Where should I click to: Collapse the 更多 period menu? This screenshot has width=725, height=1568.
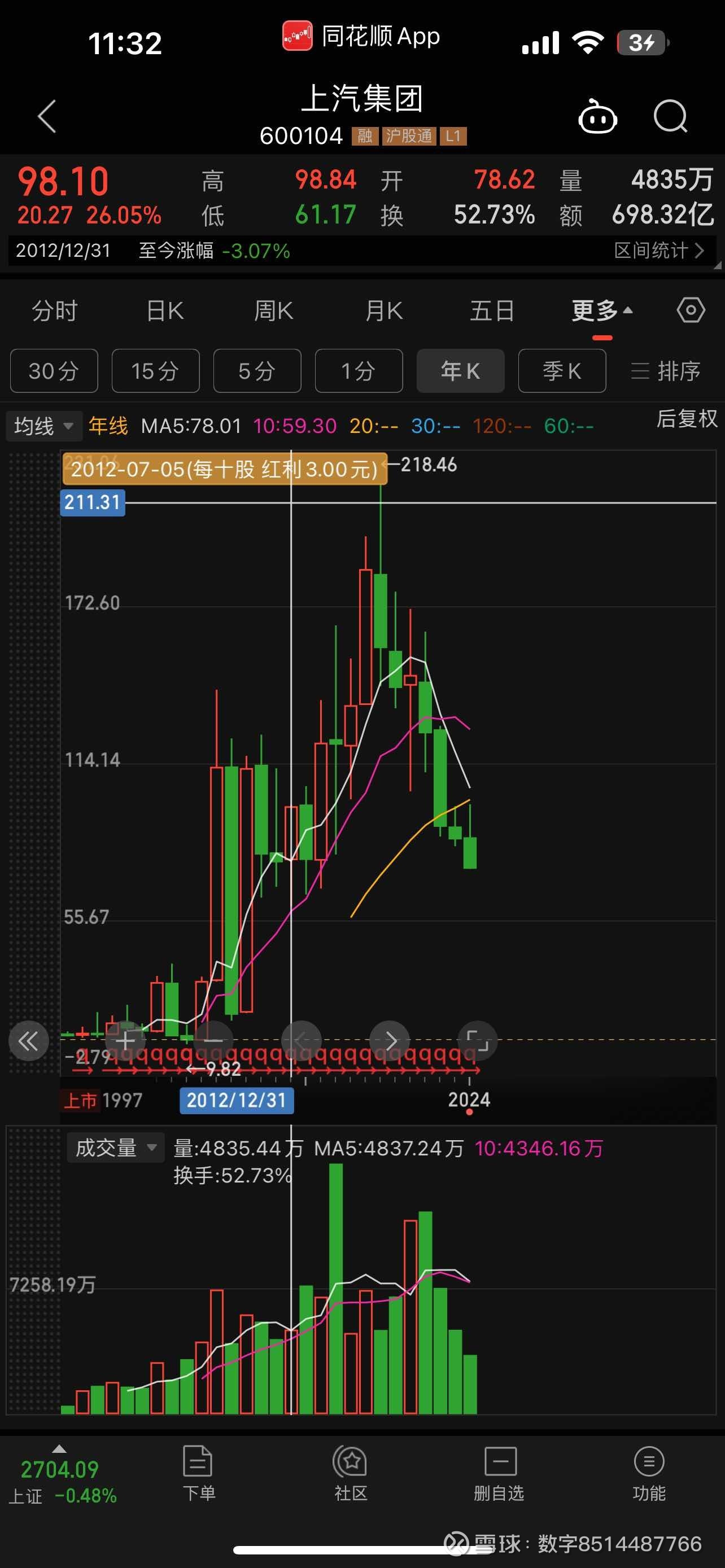601,311
